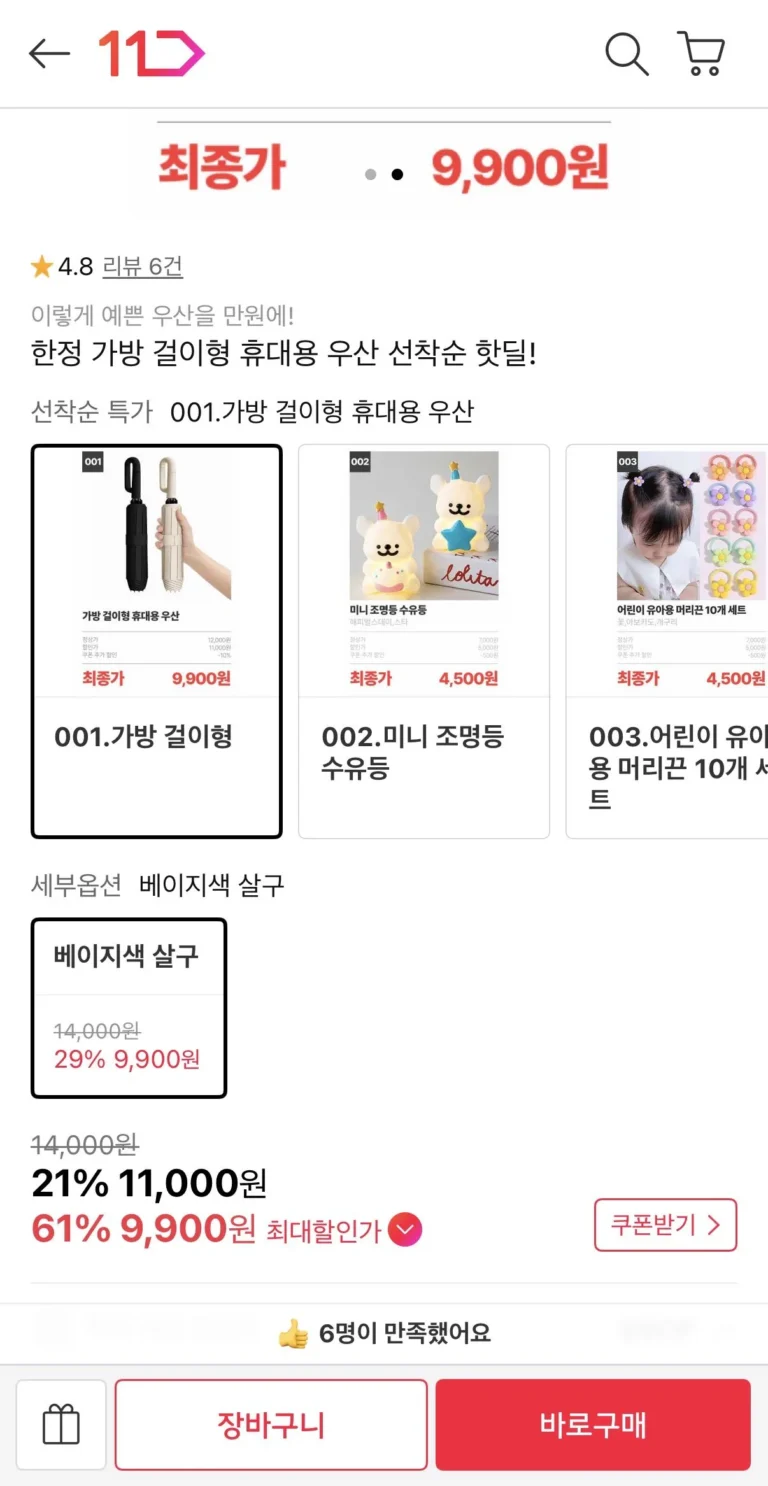Go back using the arrow icon
This screenshot has height=1486, width=768.
pos(49,54)
